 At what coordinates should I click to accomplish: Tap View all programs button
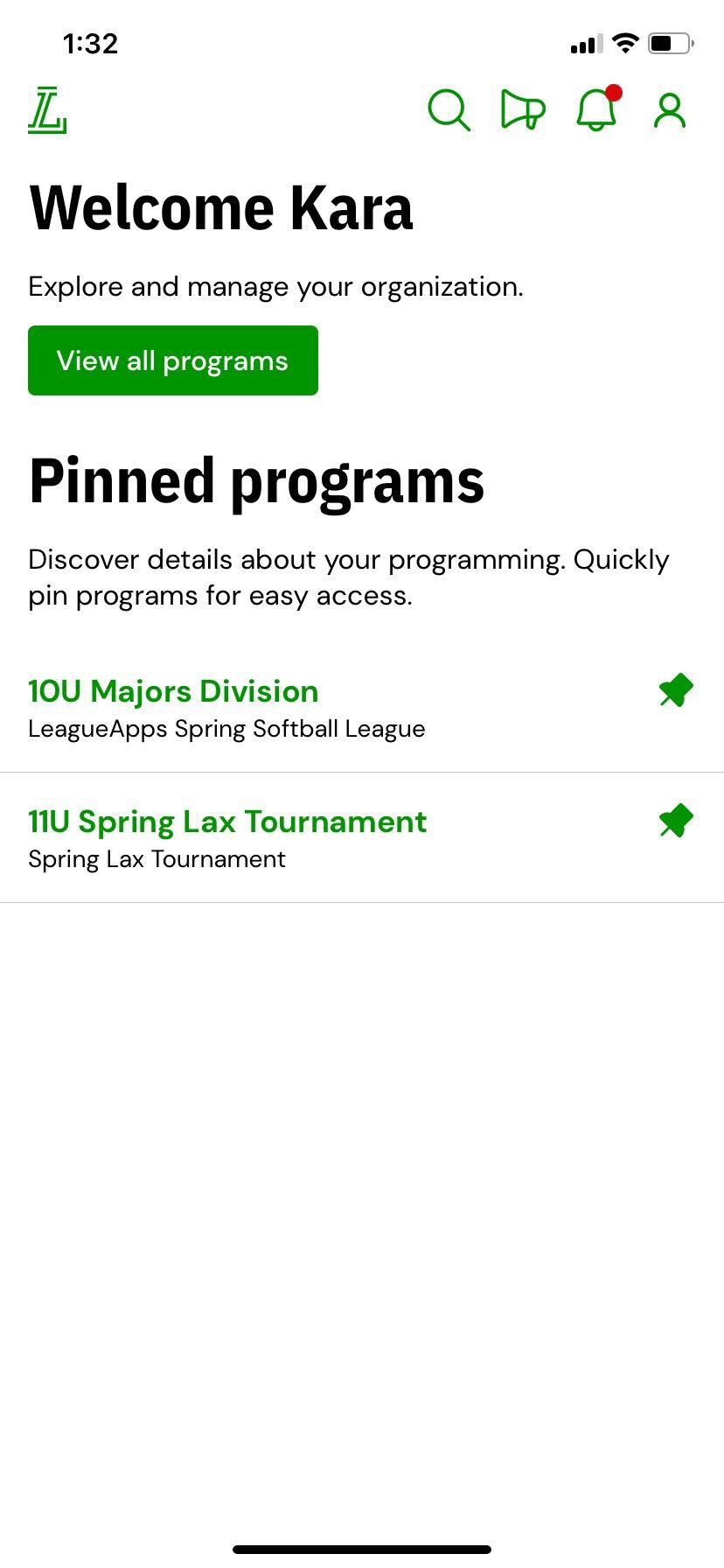pyautogui.click(x=173, y=360)
